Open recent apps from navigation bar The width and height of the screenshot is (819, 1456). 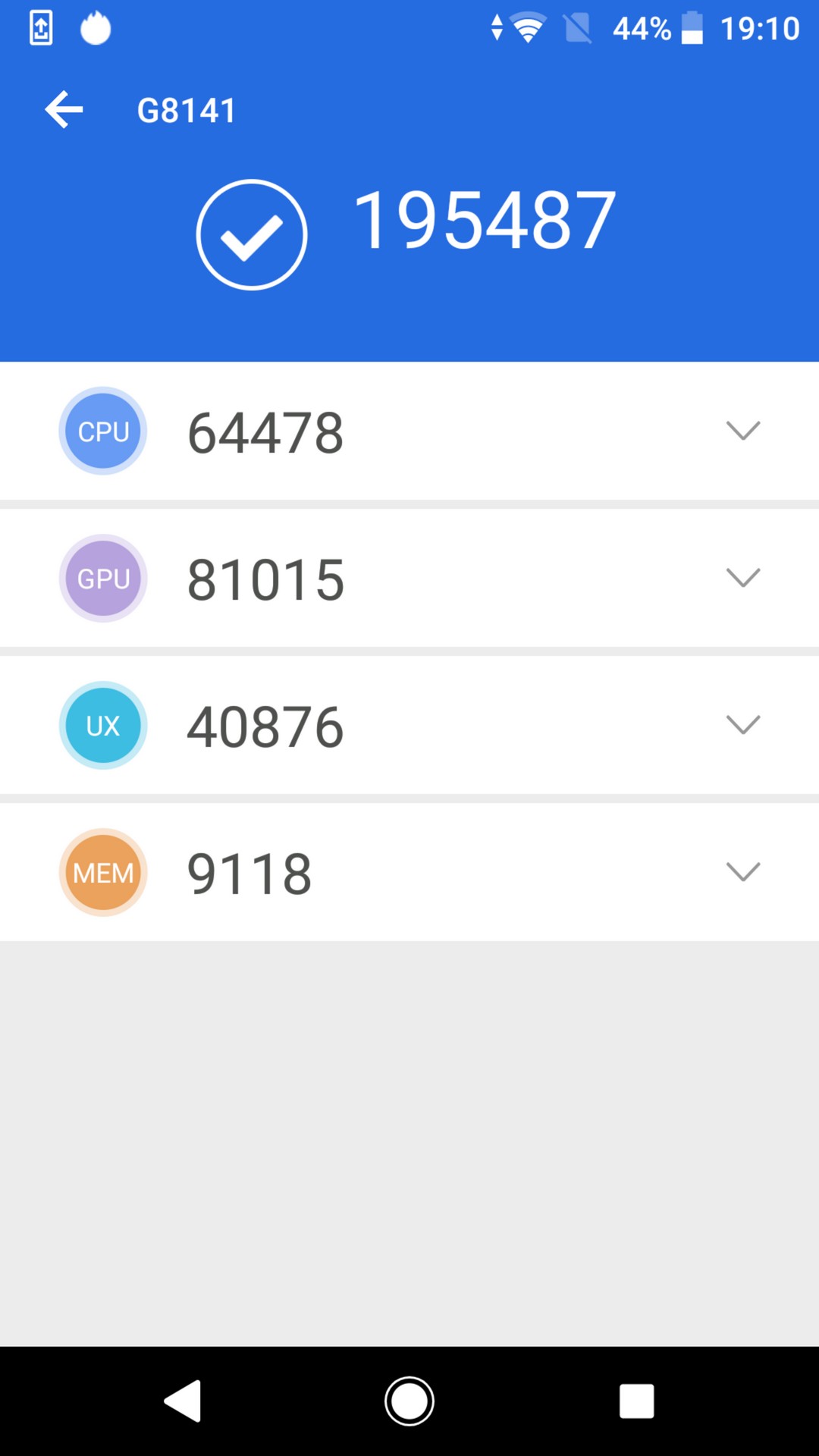(x=636, y=1401)
